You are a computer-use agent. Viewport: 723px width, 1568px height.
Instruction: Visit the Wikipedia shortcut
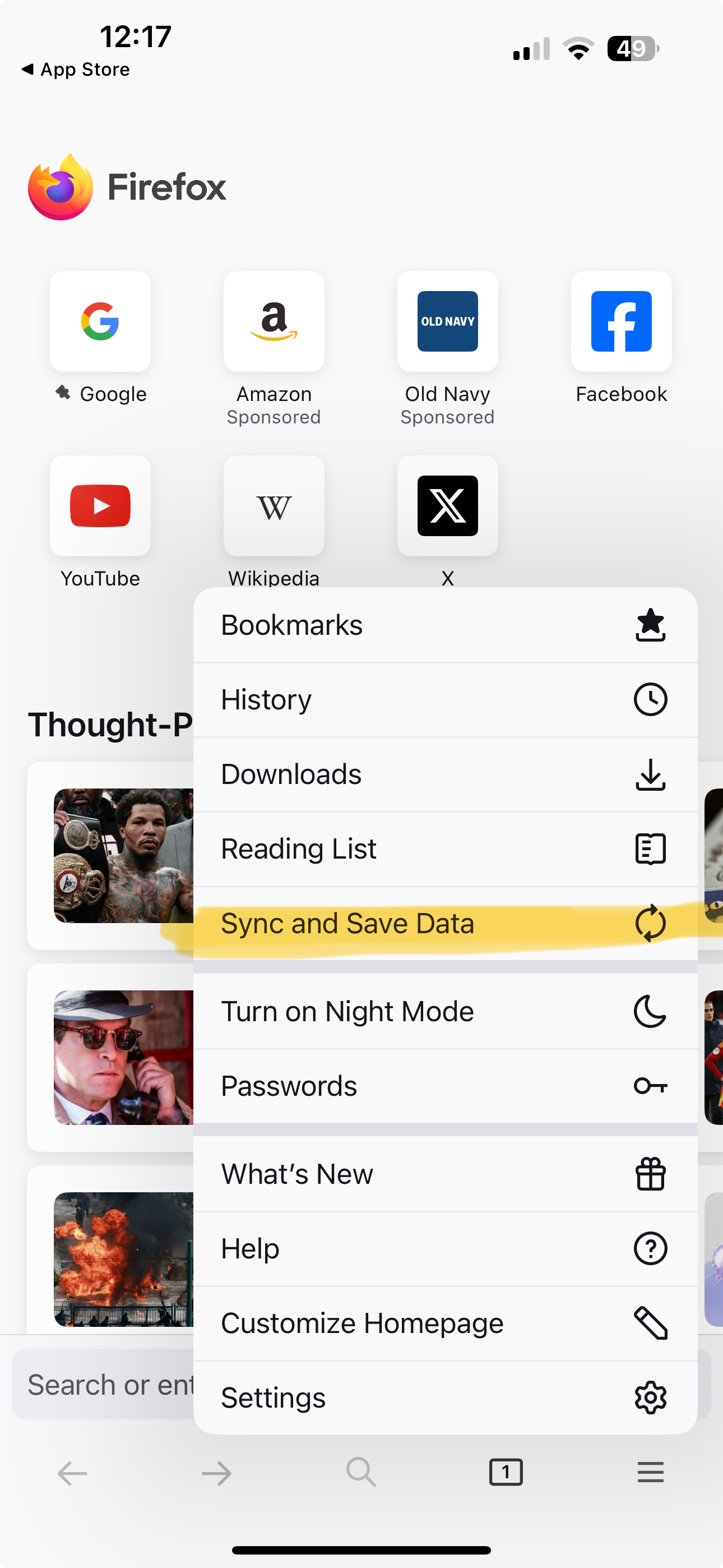tap(274, 506)
